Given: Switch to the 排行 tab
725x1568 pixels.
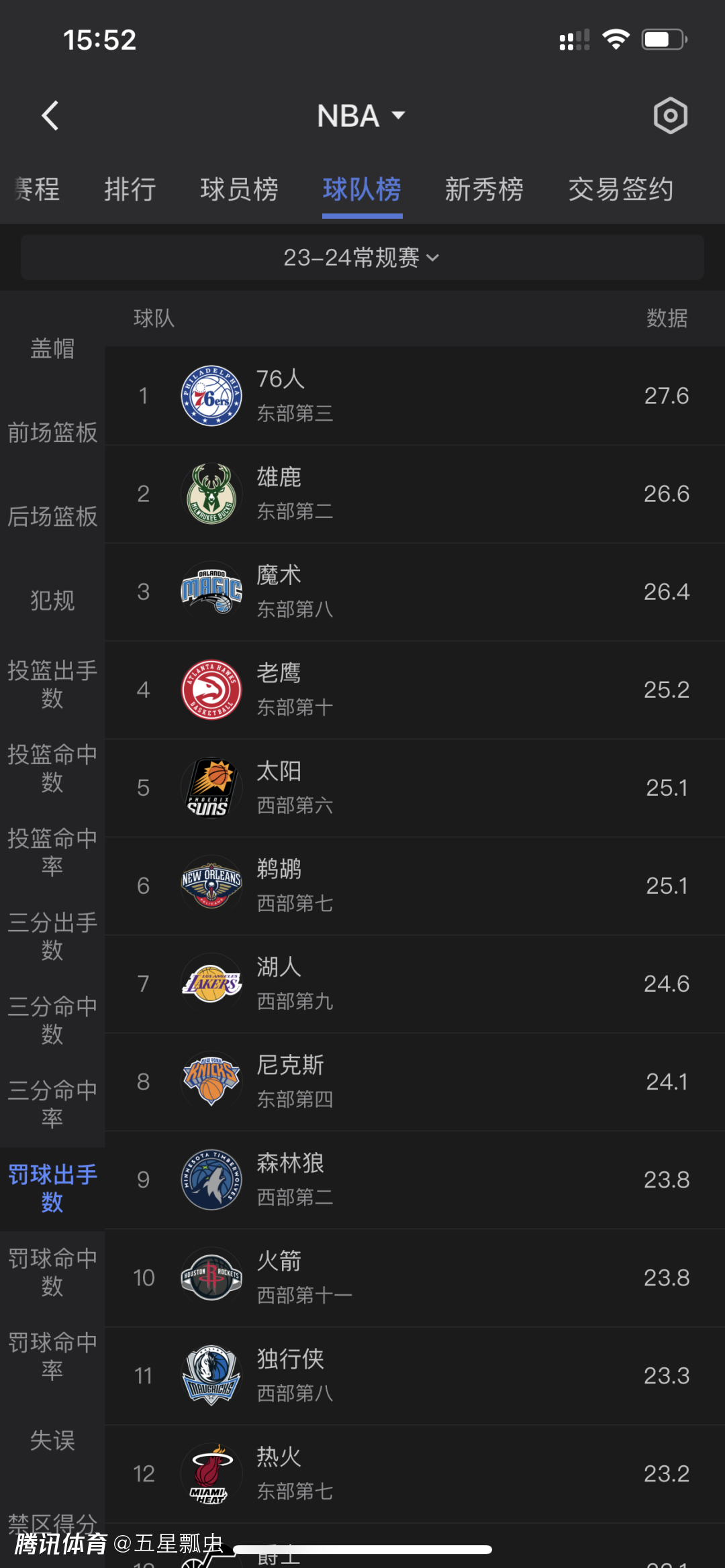Looking at the screenshot, I should click(130, 189).
